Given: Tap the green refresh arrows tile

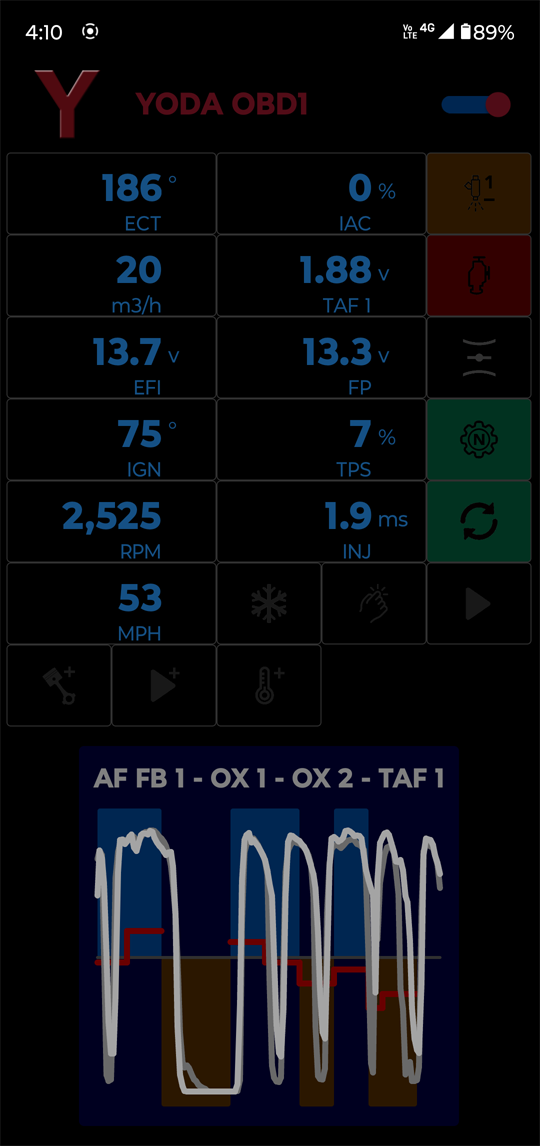Looking at the screenshot, I should click(x=479, y=521).
